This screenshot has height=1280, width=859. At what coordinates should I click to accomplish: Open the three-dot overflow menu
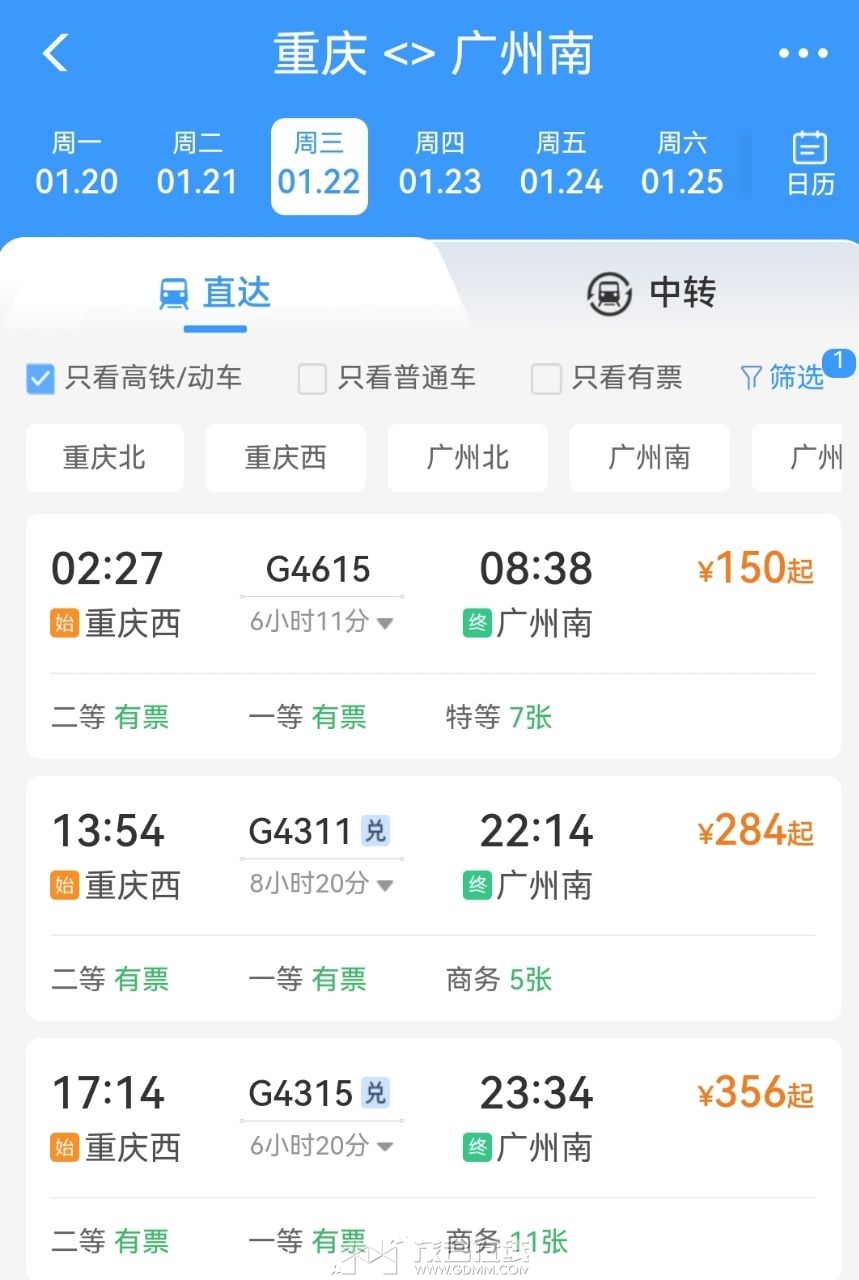[803, 54]
